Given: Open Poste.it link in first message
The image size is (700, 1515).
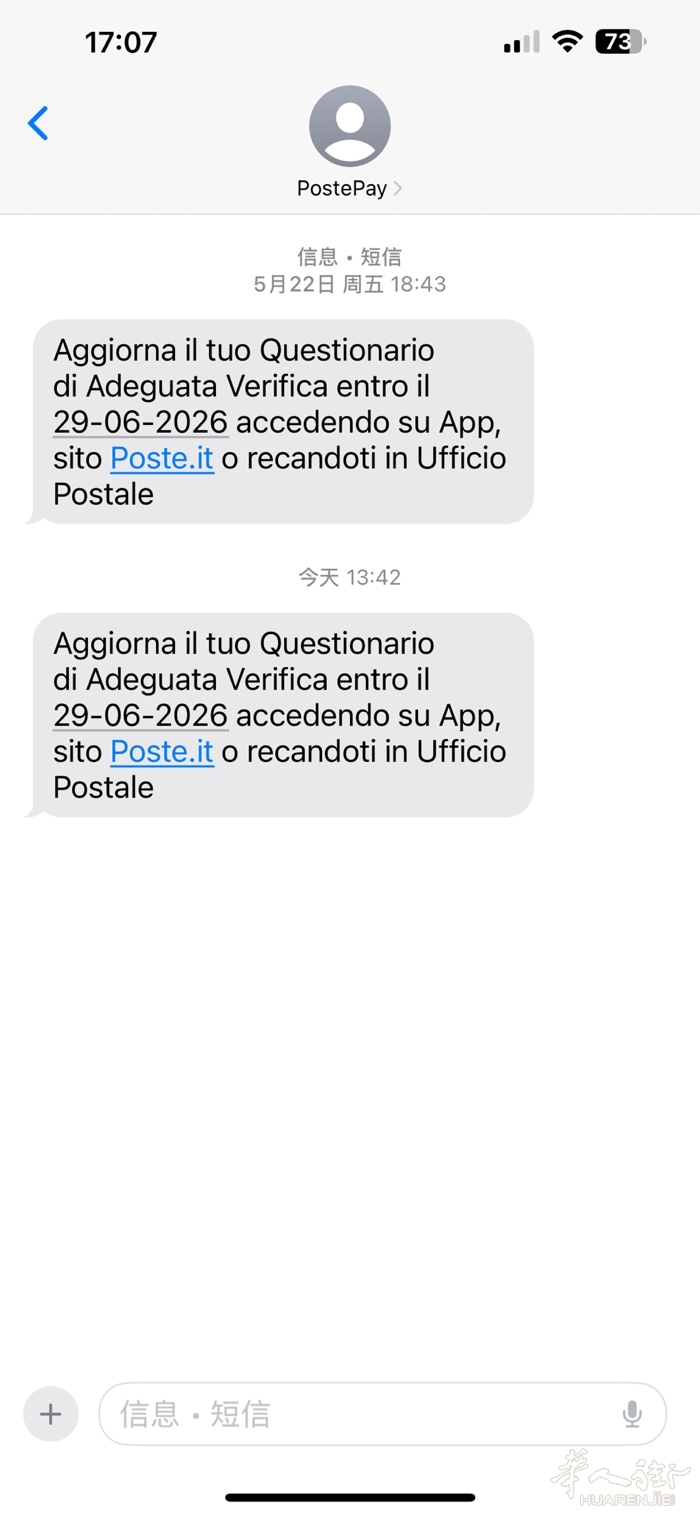Looking at the screenshot, I should tap(162, 458).
